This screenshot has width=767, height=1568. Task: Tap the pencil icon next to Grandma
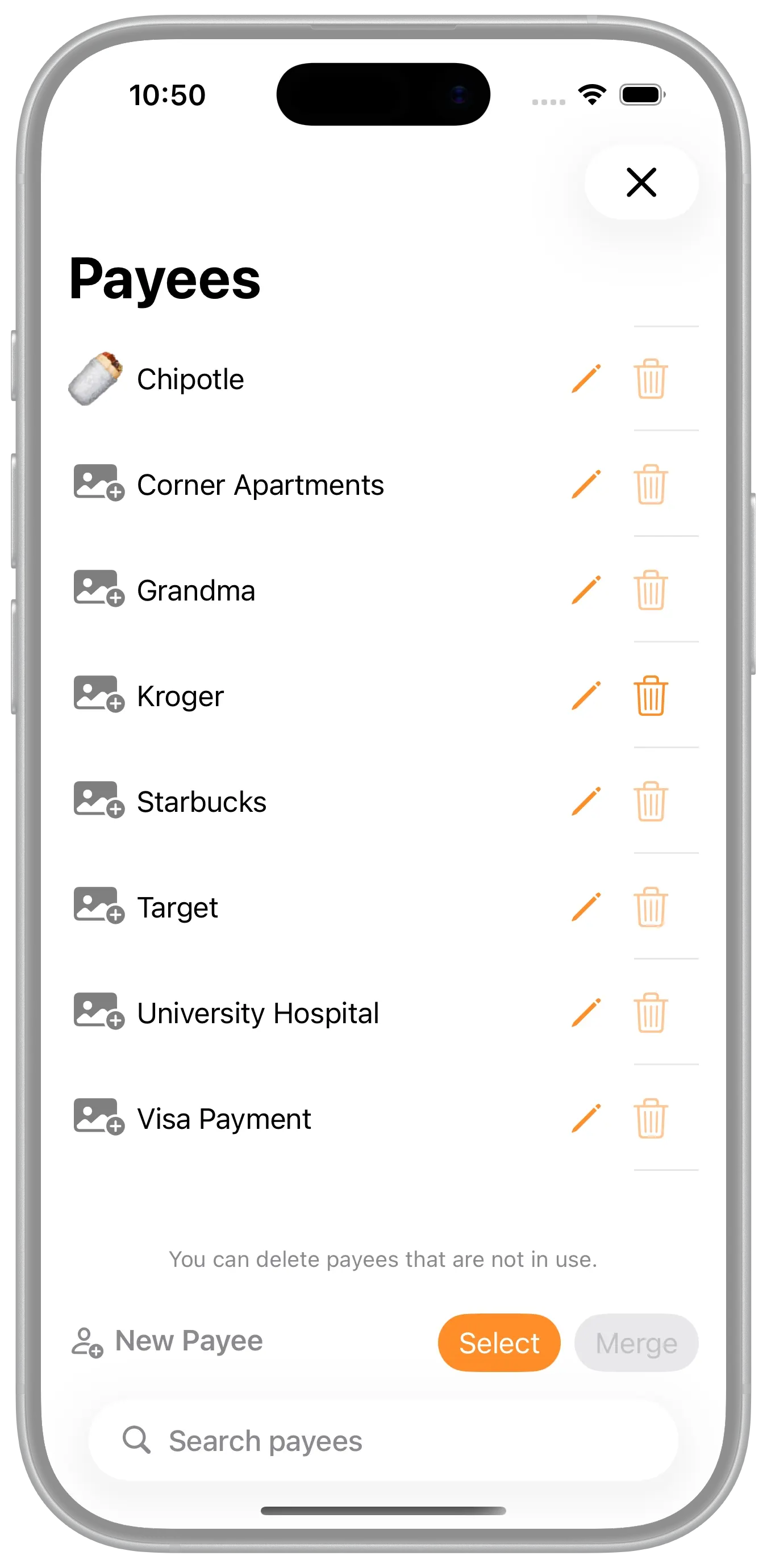[x=586, y=590]
